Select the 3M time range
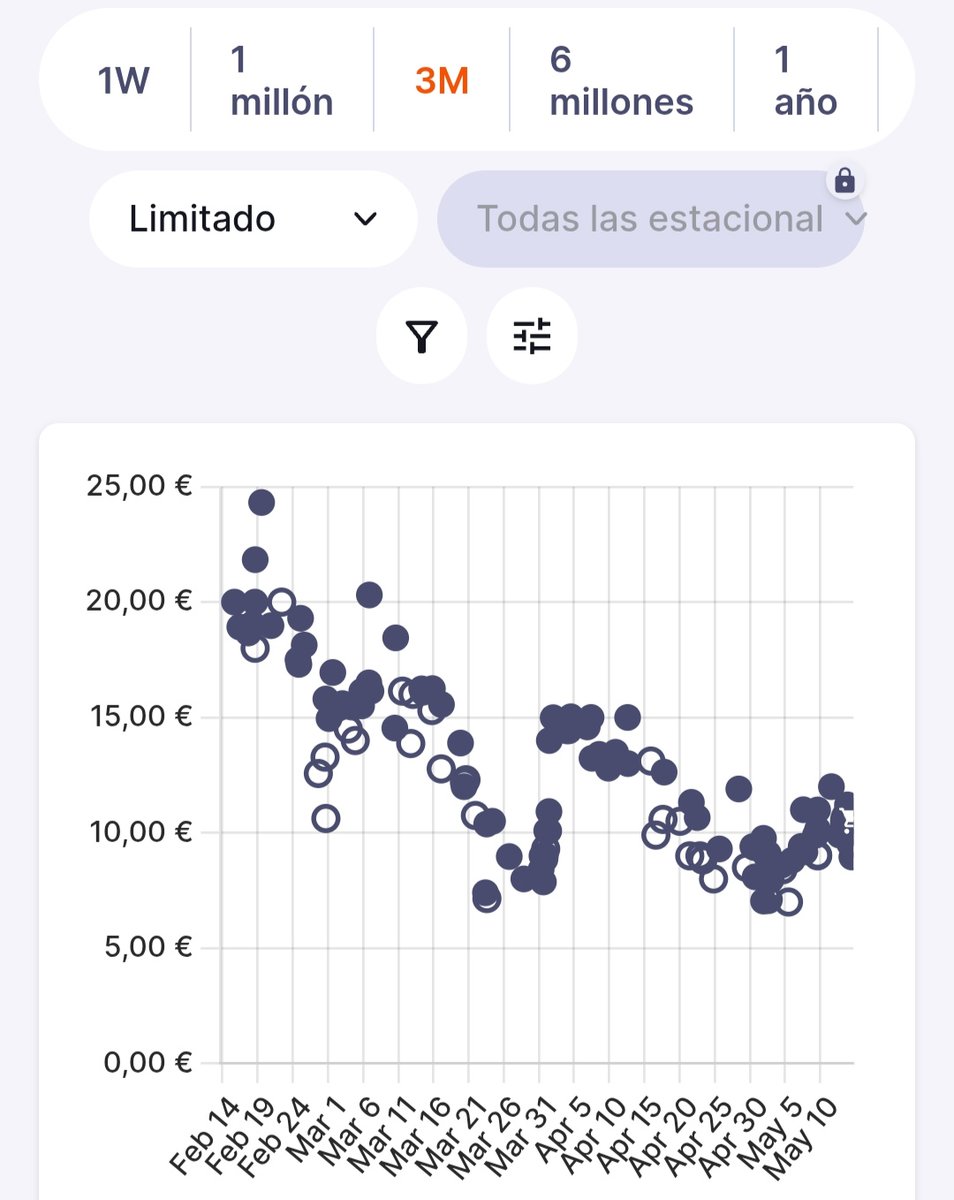This screenshot has height=1200, width=954. tap(441, 81)
